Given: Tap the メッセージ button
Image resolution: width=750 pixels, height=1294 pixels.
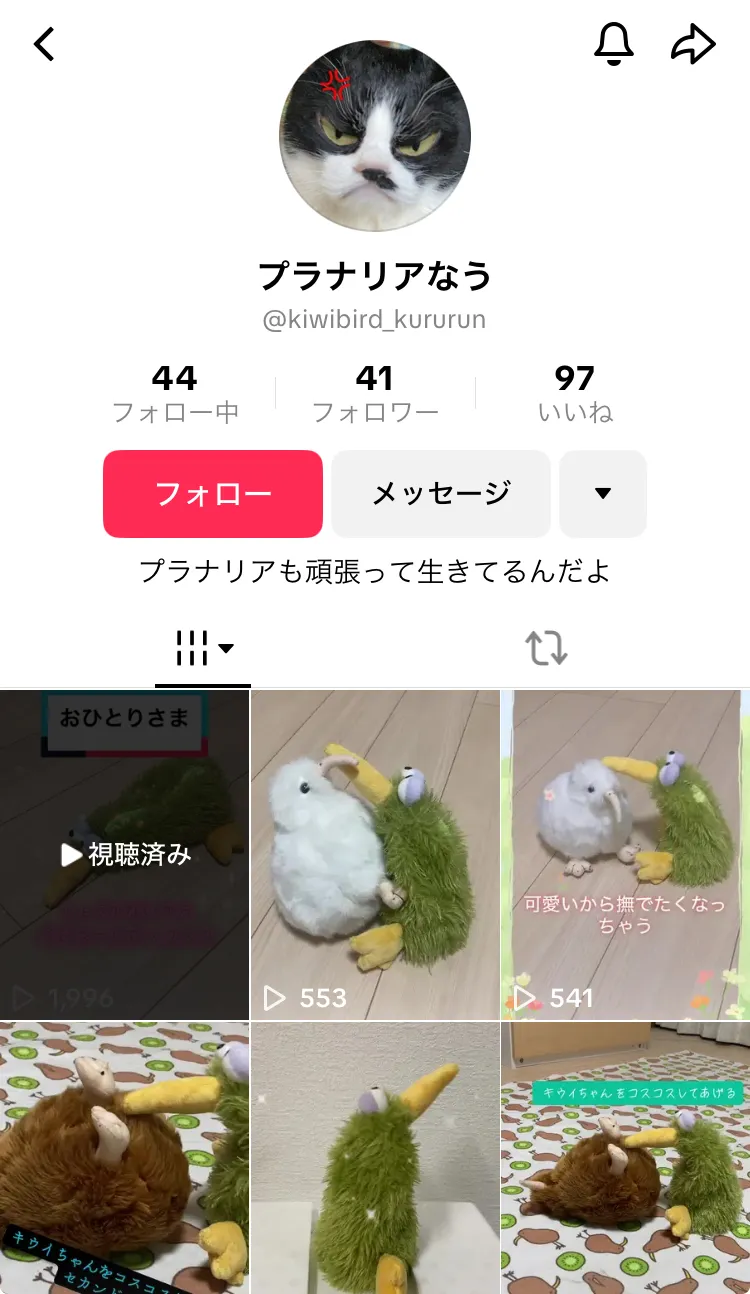Looking at the screenshot, I should (441, 493).
